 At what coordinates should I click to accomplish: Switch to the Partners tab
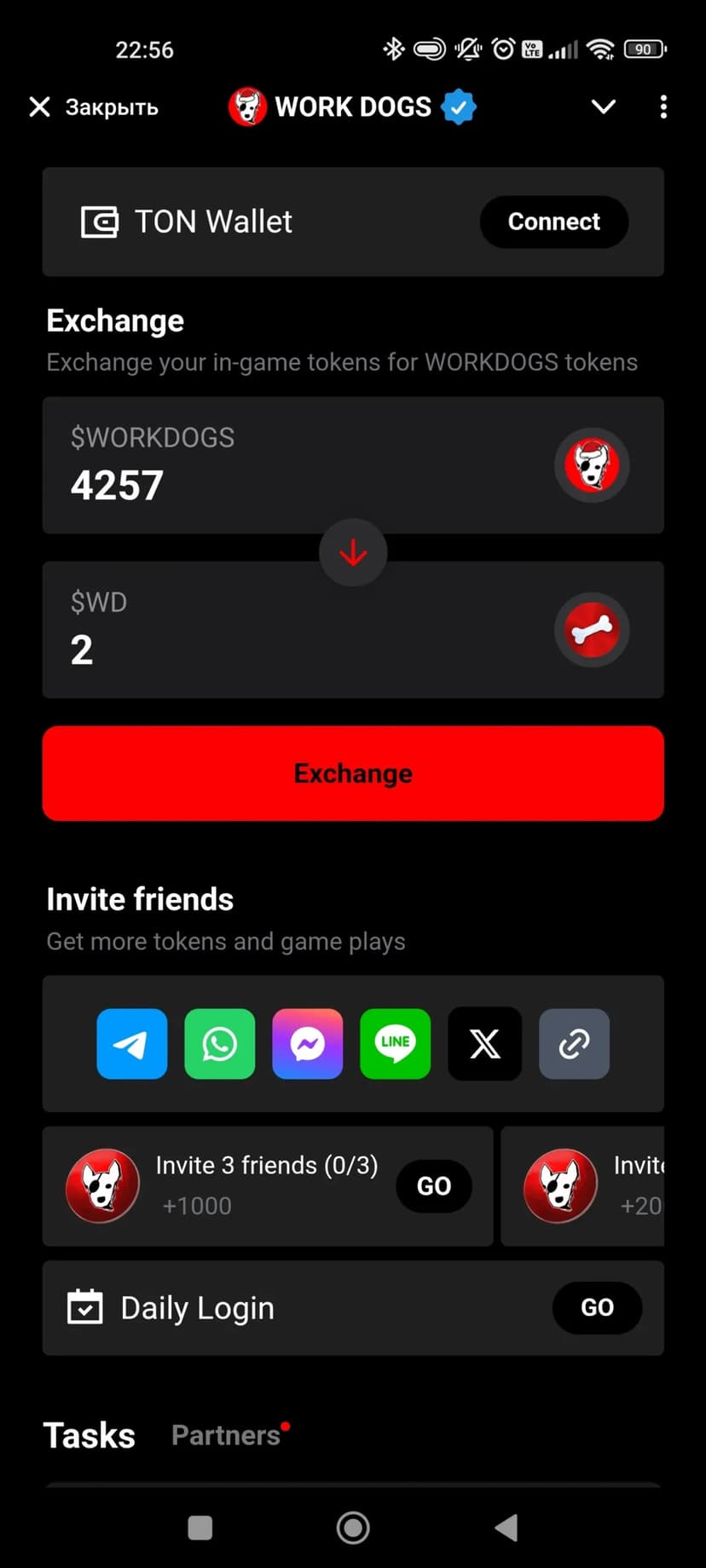[226, 1435]
